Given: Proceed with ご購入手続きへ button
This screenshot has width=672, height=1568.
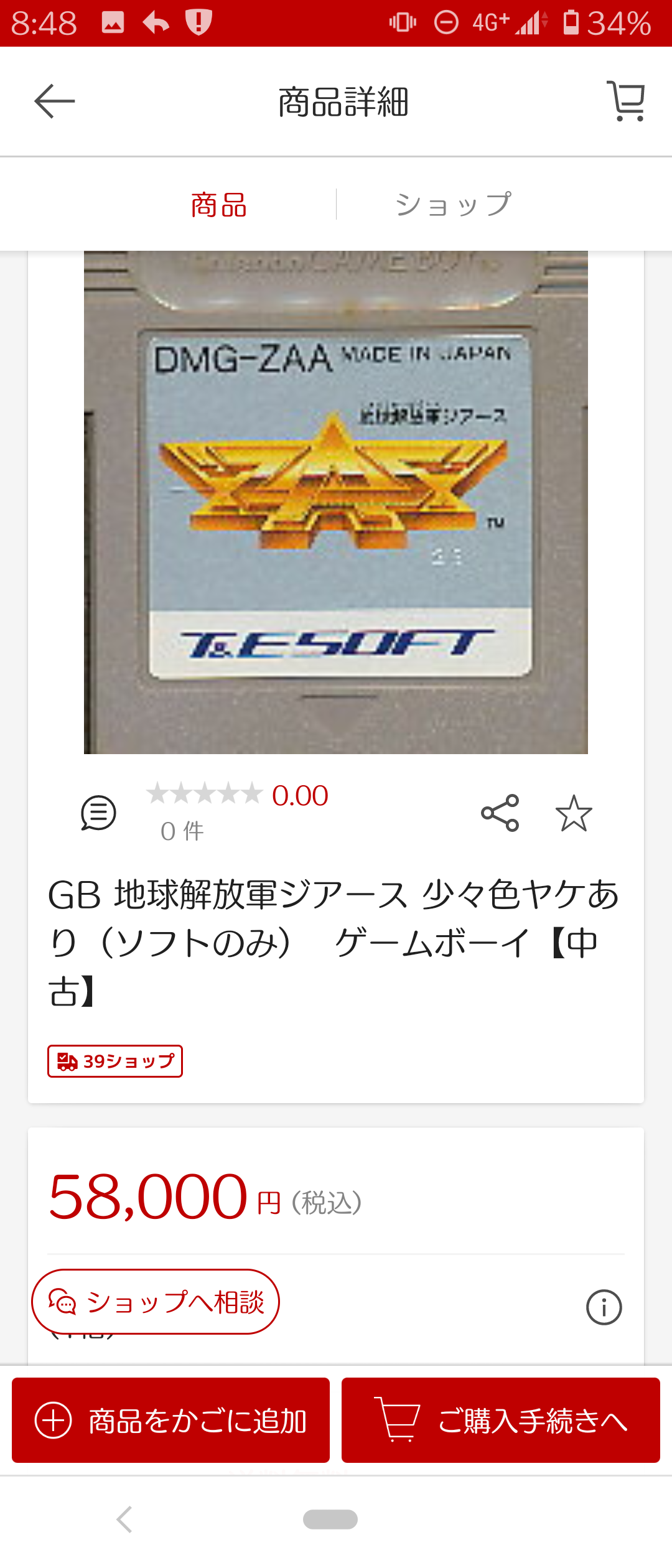Looking at the screenshot, I should (501, 1420).
